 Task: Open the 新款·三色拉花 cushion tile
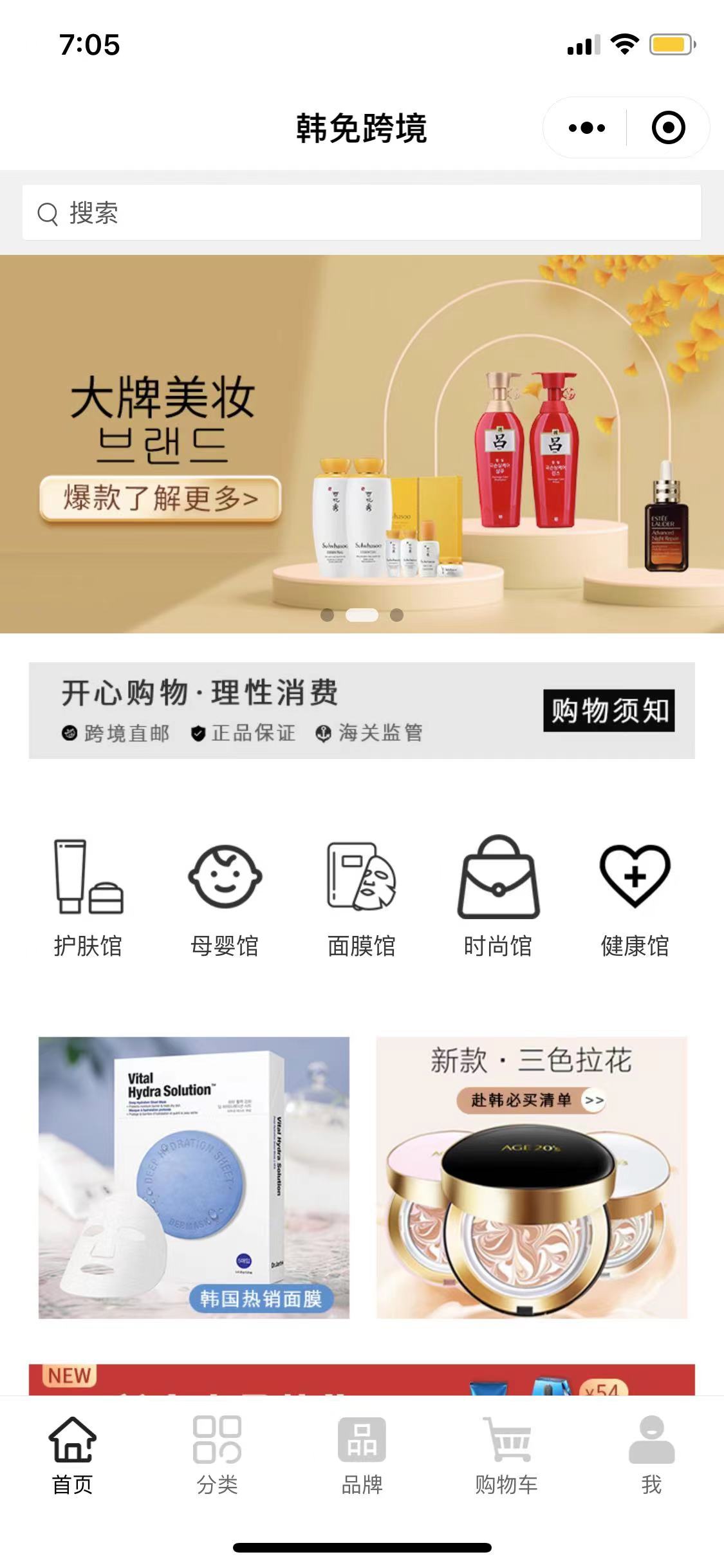(532, 1177)
